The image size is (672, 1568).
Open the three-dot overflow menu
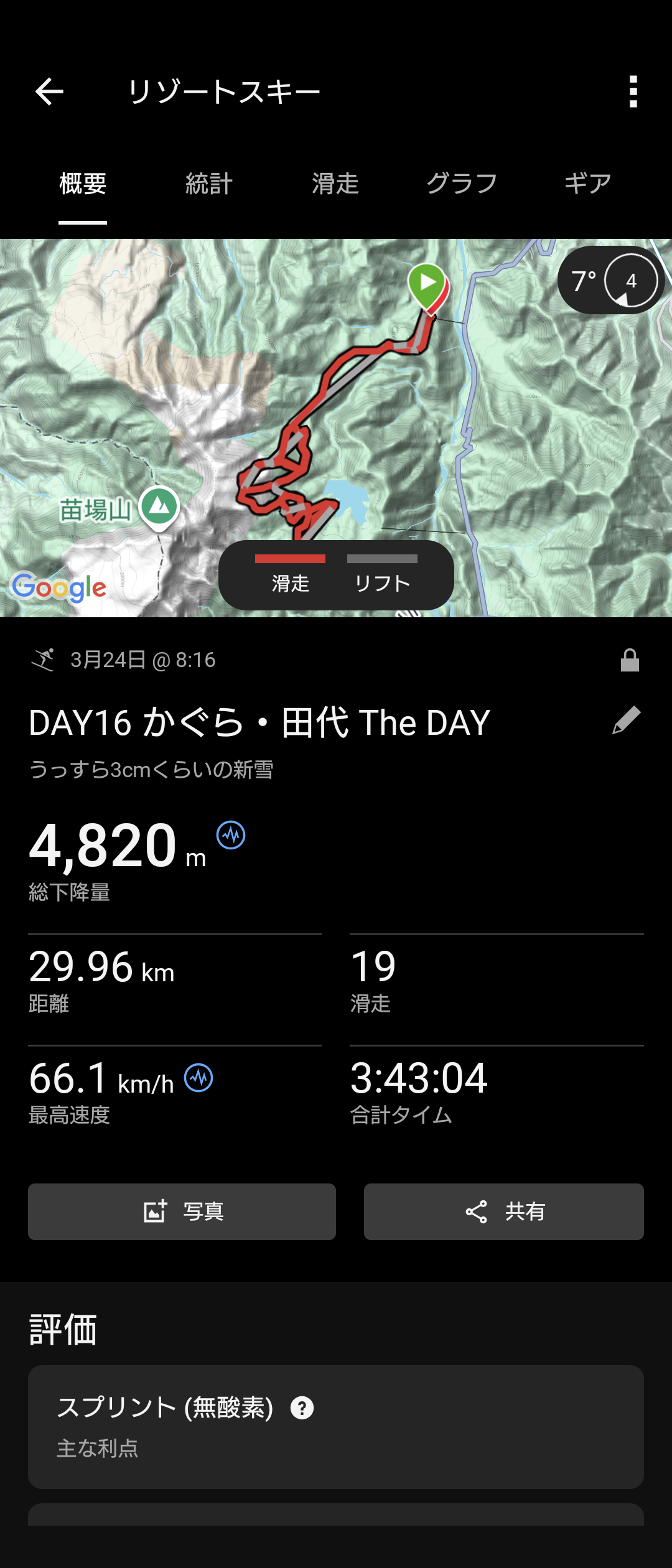point(633,92)
